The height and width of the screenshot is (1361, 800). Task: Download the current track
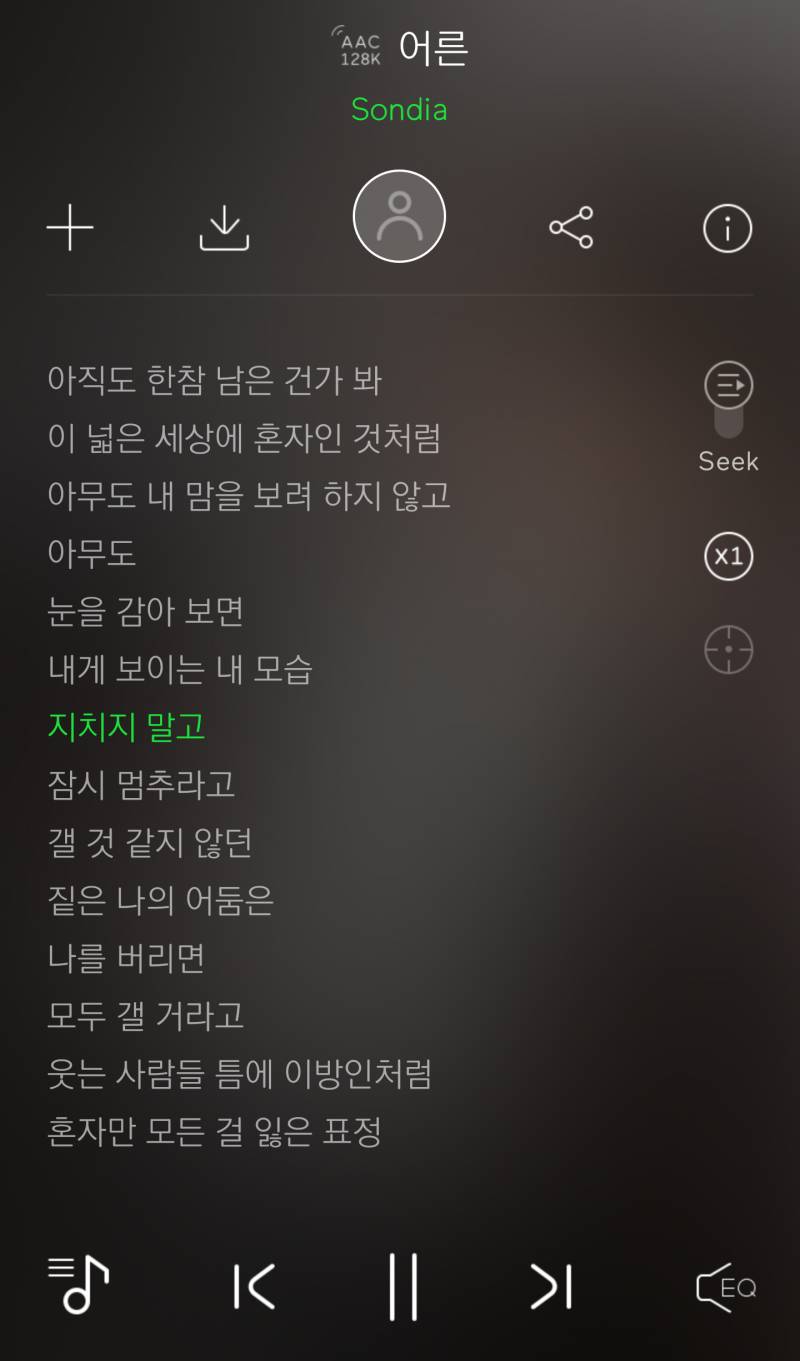[224, 228]
